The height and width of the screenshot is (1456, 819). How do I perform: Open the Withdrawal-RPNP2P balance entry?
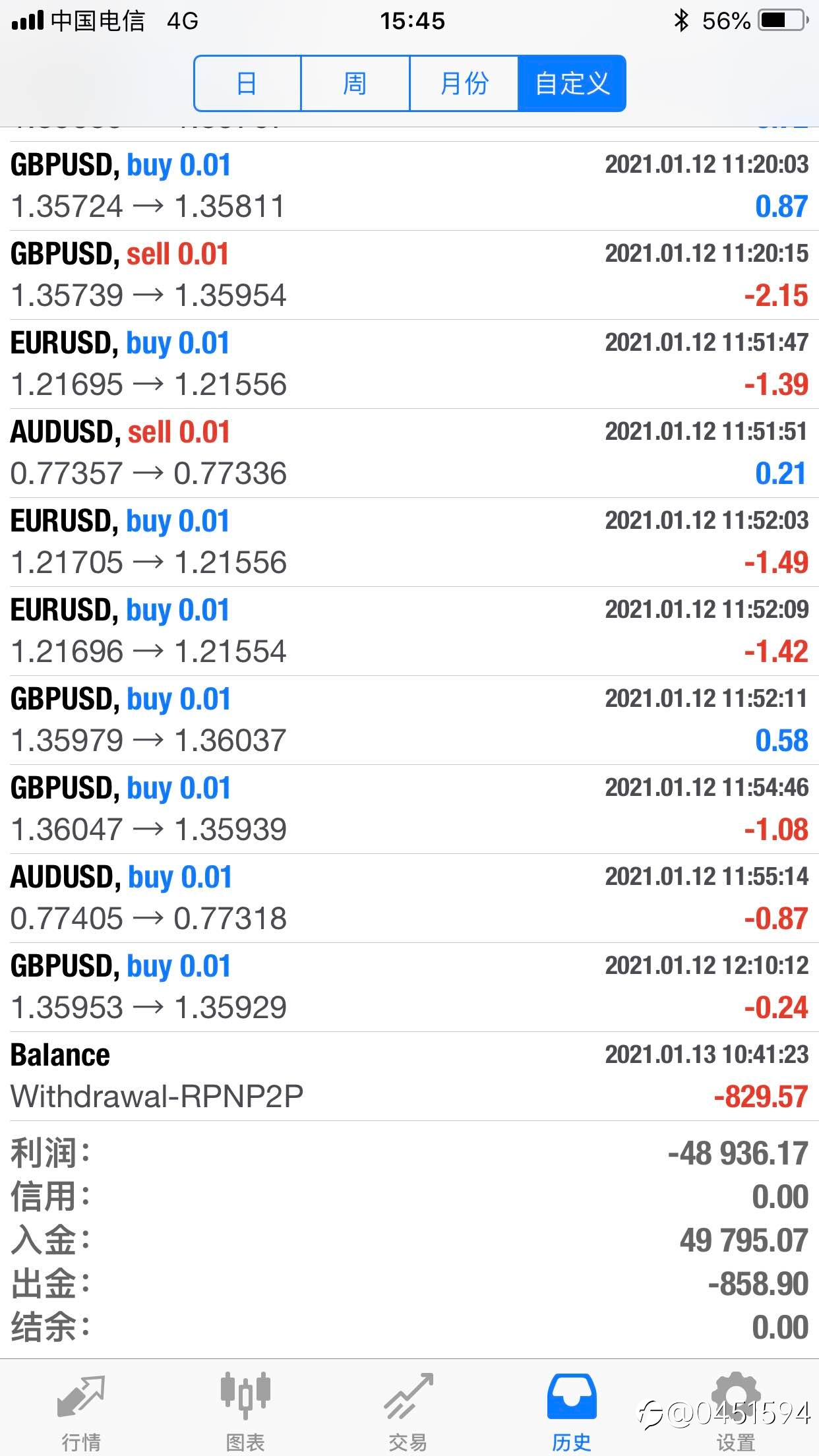pos(409,1076)
